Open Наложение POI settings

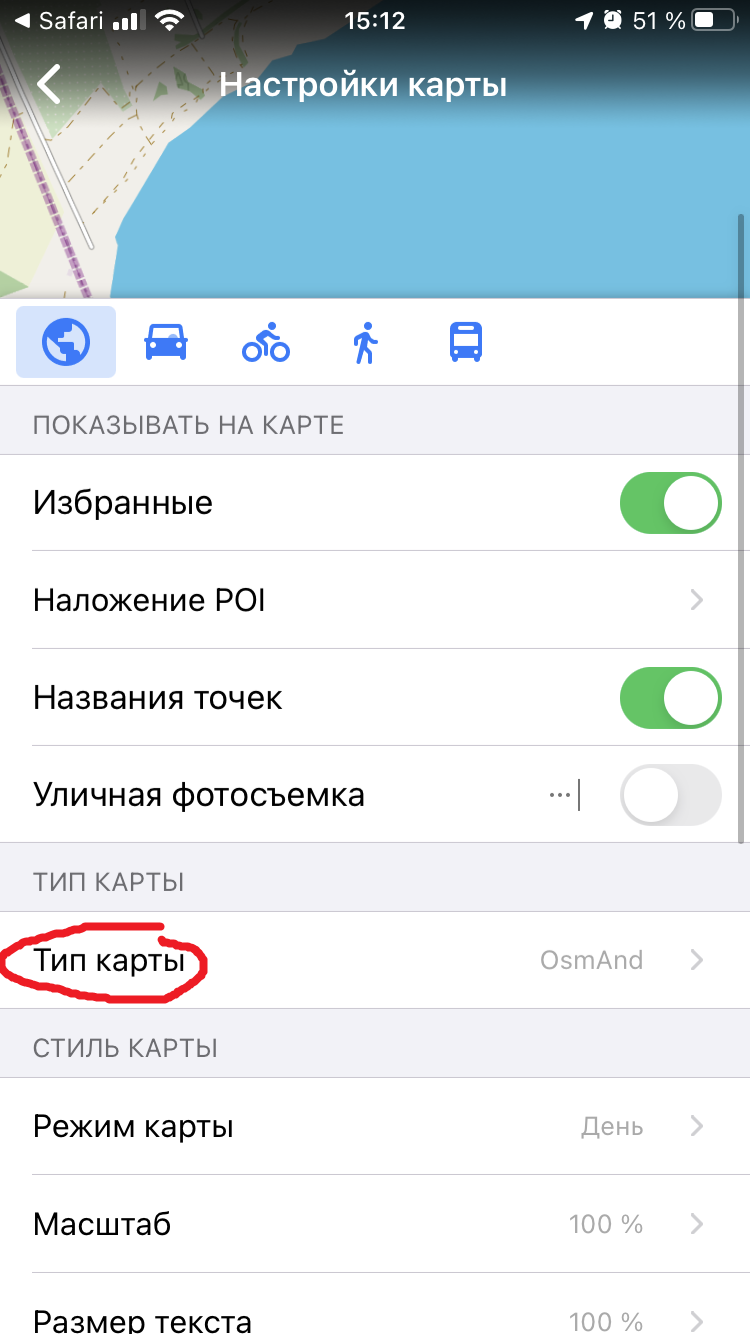coord(375,600)
